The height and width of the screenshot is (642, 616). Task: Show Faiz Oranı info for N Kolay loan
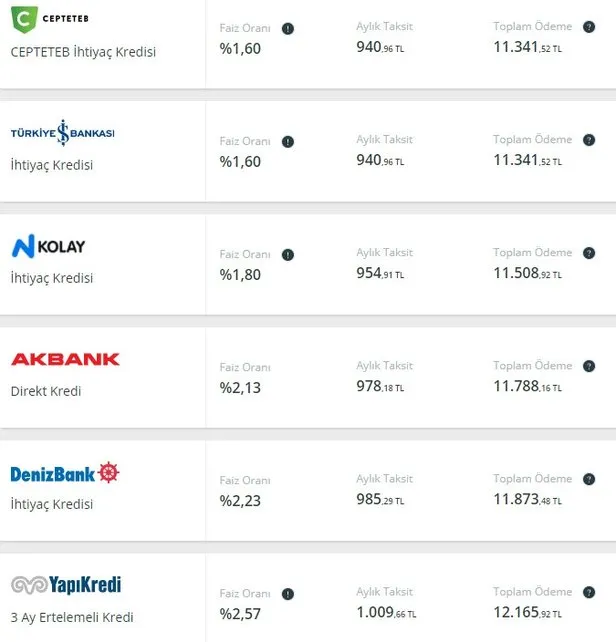pyautogui.click(x=288, y=255)
